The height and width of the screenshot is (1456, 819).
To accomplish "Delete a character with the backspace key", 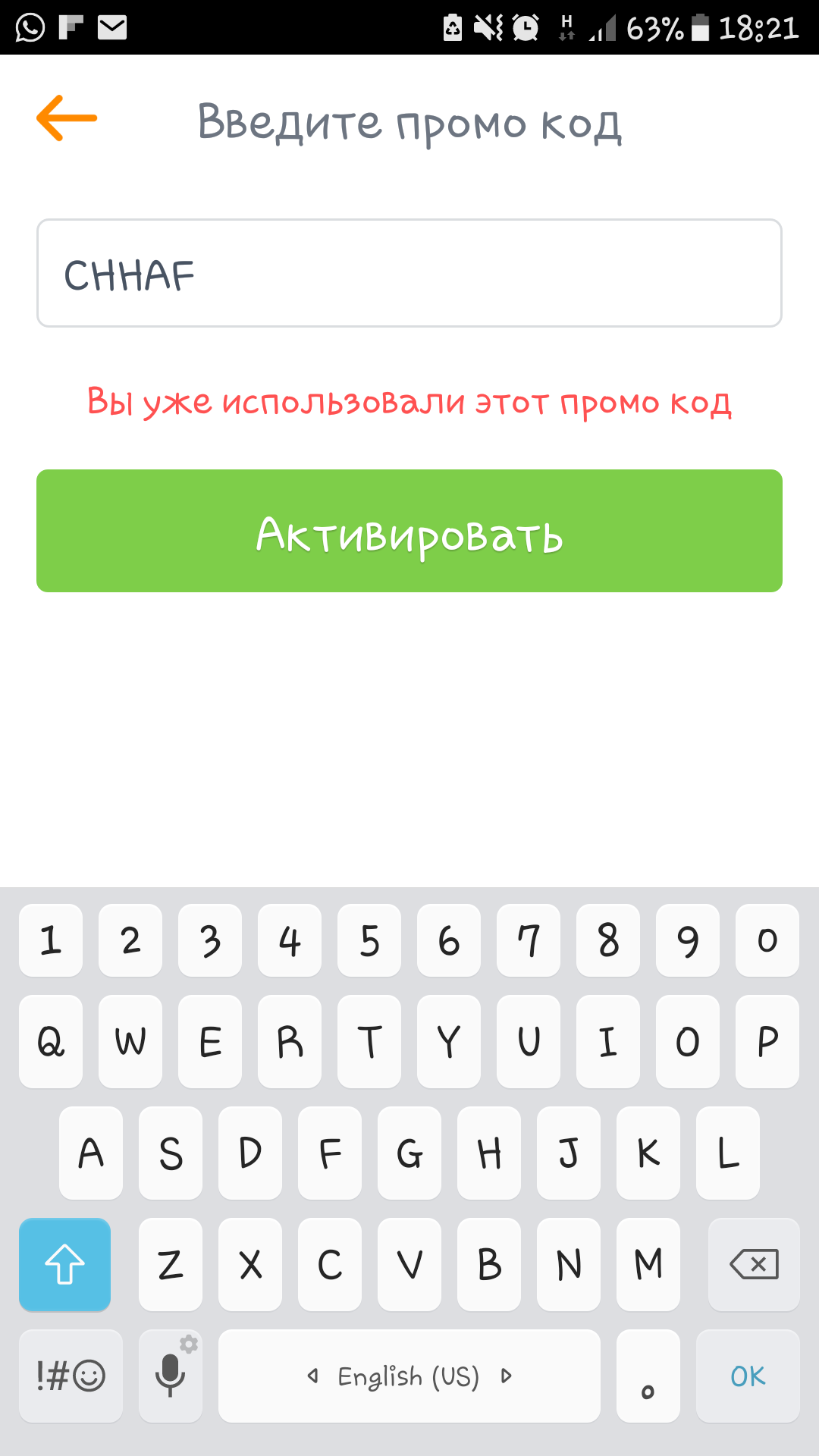I will [x=753, y=1264].
